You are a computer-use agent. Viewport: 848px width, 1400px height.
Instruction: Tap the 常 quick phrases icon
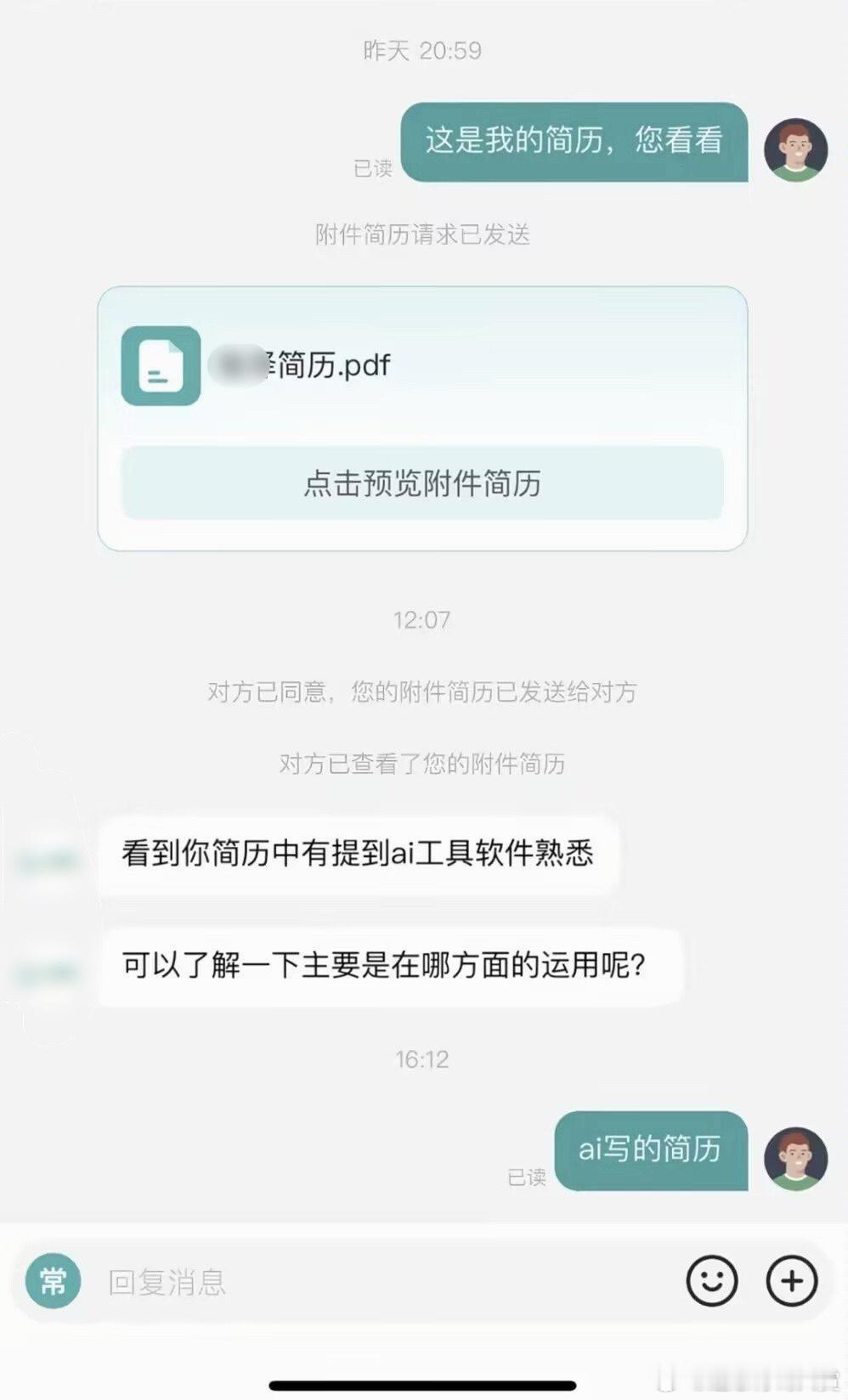click(53, 1281)
